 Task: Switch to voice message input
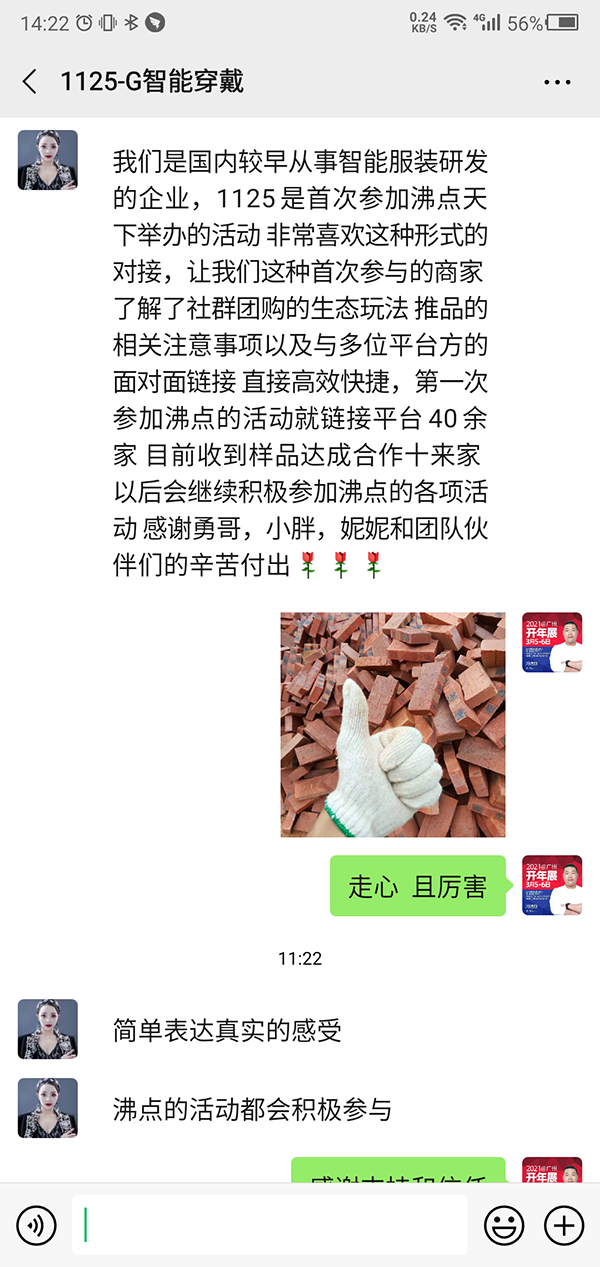click(36, 1224)
